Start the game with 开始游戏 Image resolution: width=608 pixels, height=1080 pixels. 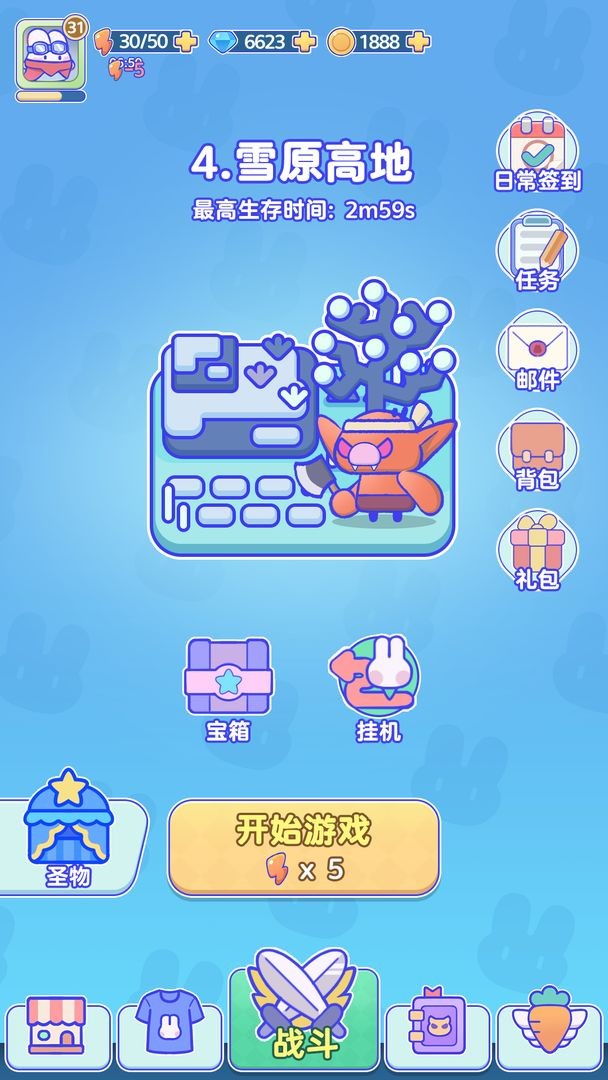304,848
